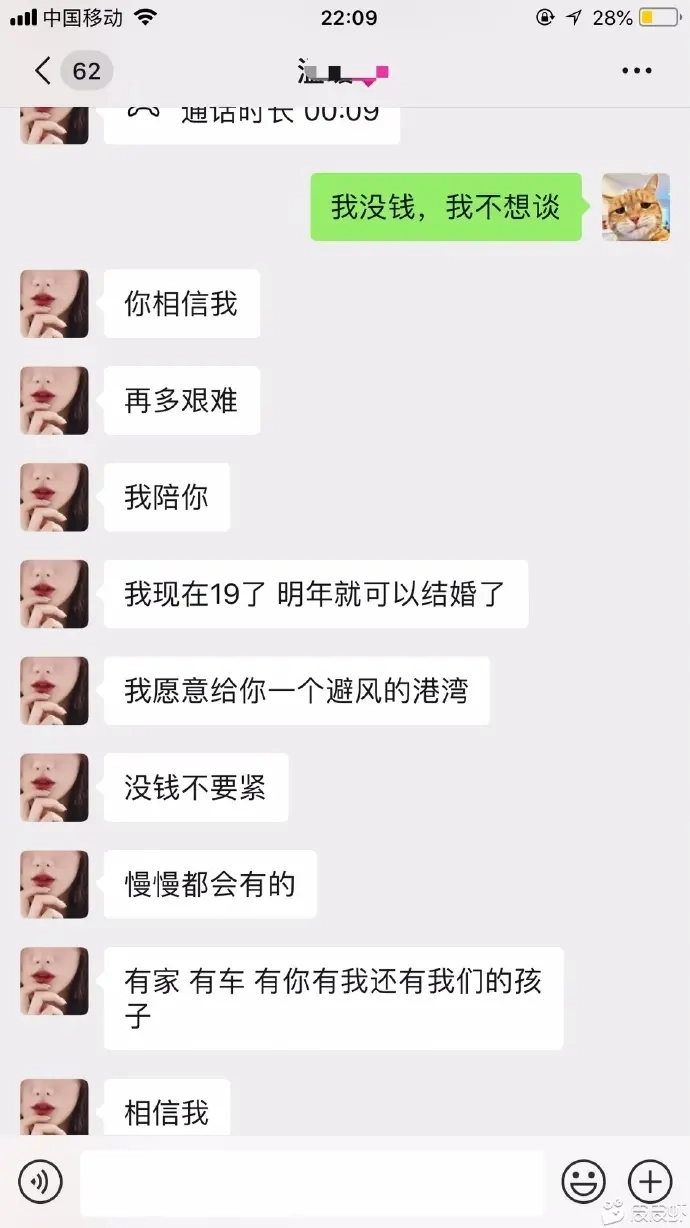Open the emoji picker
This screenshot has width=690, height=1228.
tap(583, 1182)
